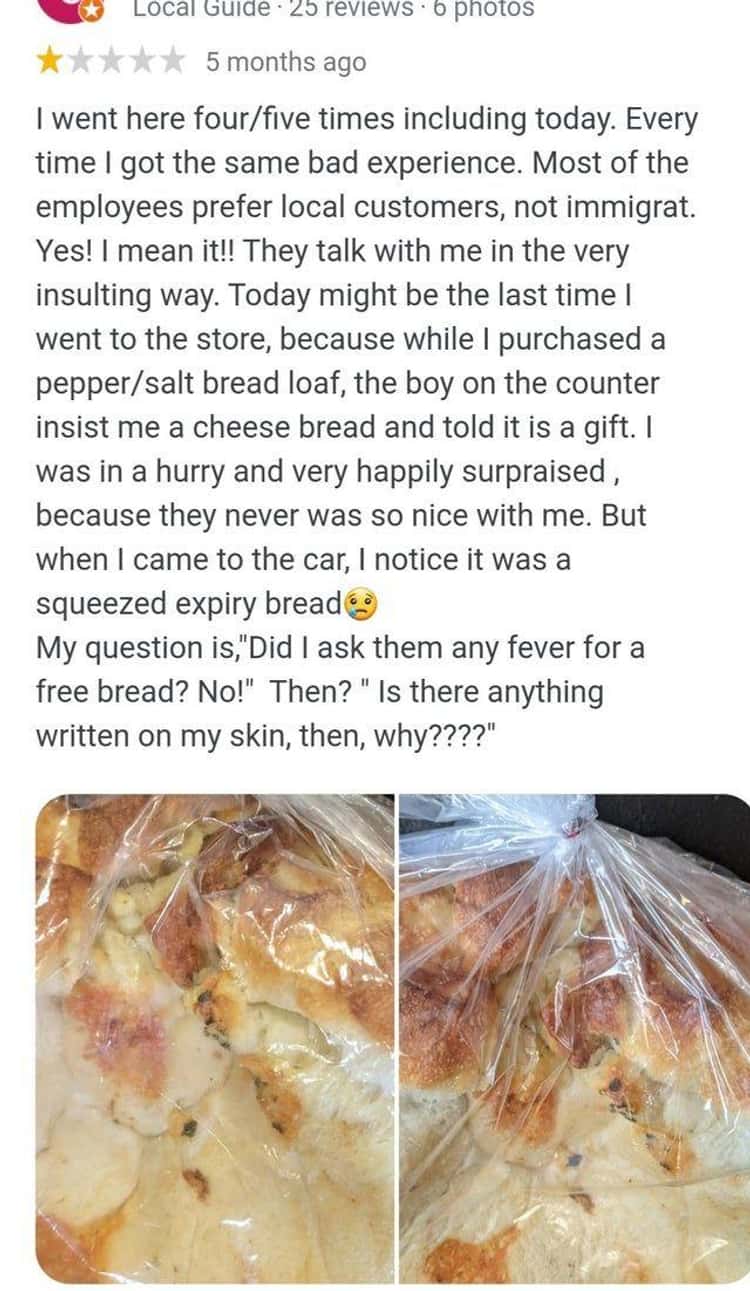Image resolution: width=750 pixels, height=1291 pixels.
Task: Open the left cheese bread photo
Action: pos(215,1038)
